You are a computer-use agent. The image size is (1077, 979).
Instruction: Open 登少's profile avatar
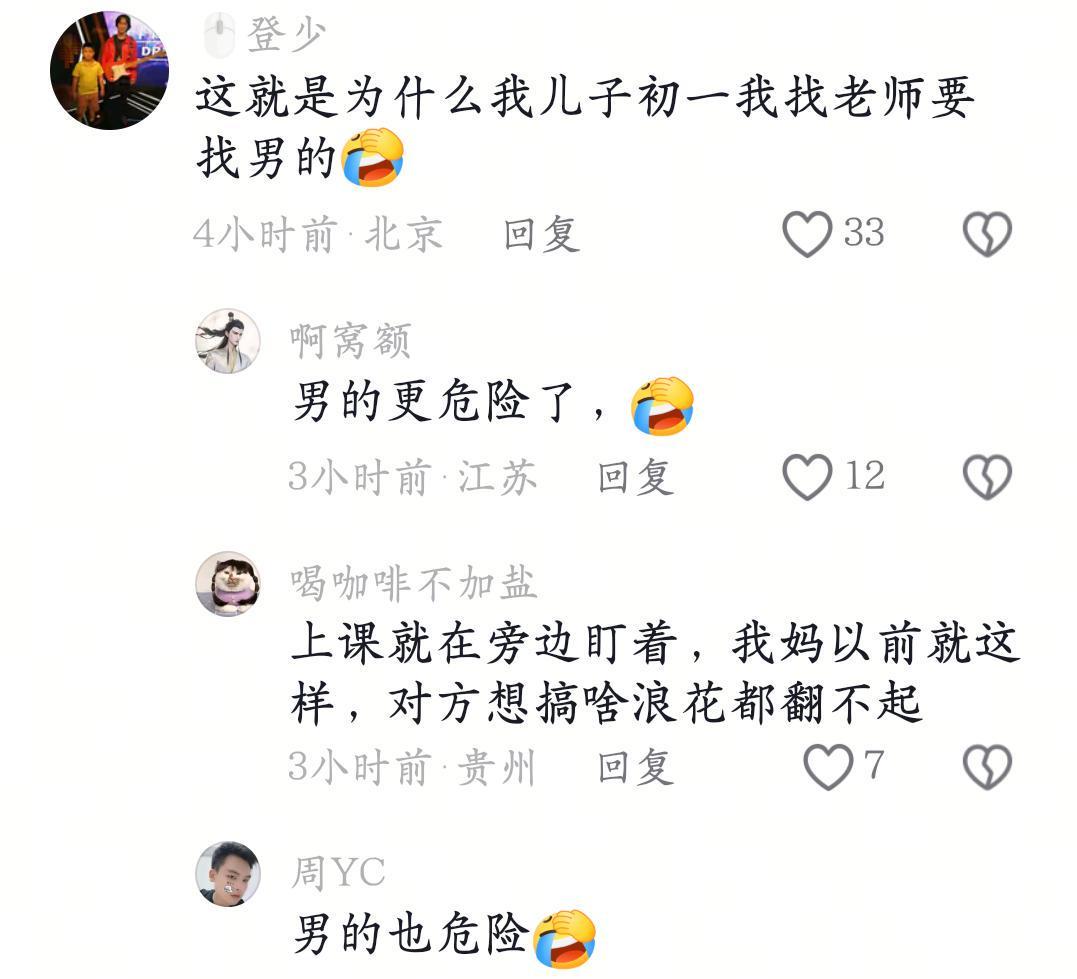(x=109, y=70)
